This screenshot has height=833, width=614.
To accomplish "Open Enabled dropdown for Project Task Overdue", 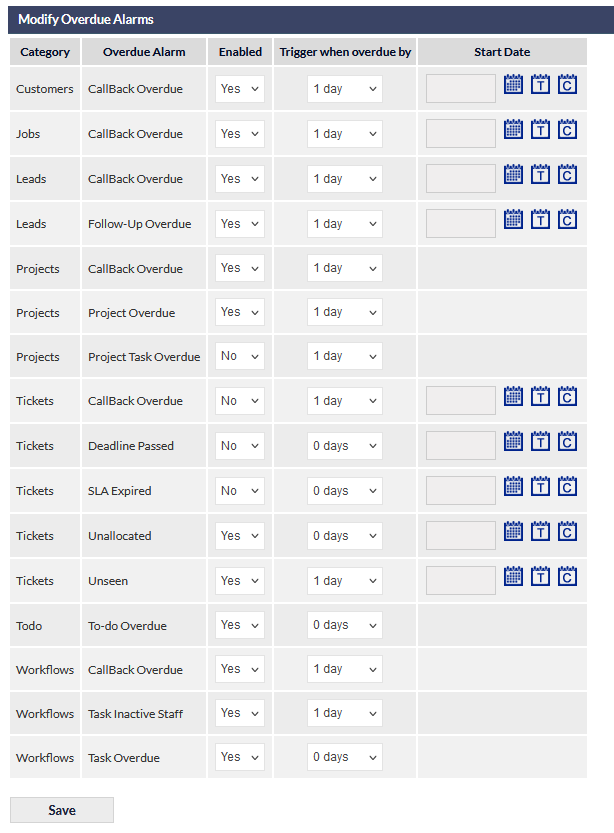I will coord(240,356).
